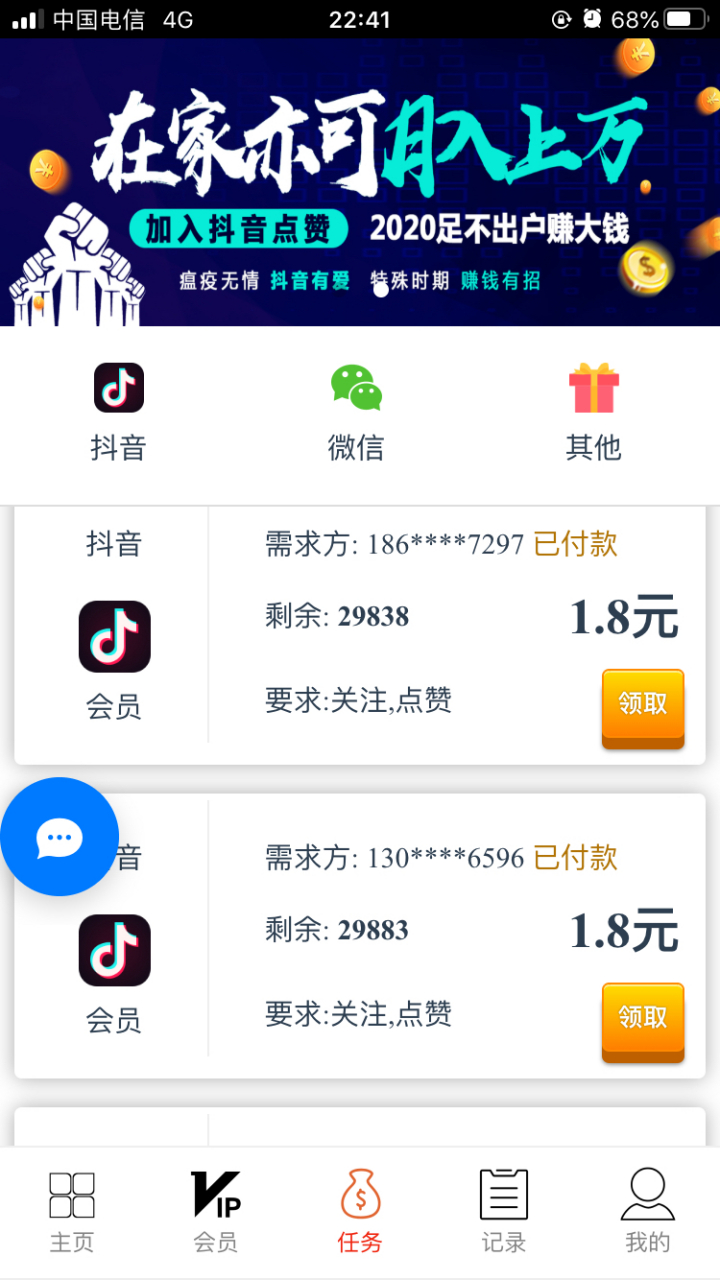Screen dimensions: 720x1280
Task: Switch to the 任务 tab
Action: (360, 1212)
